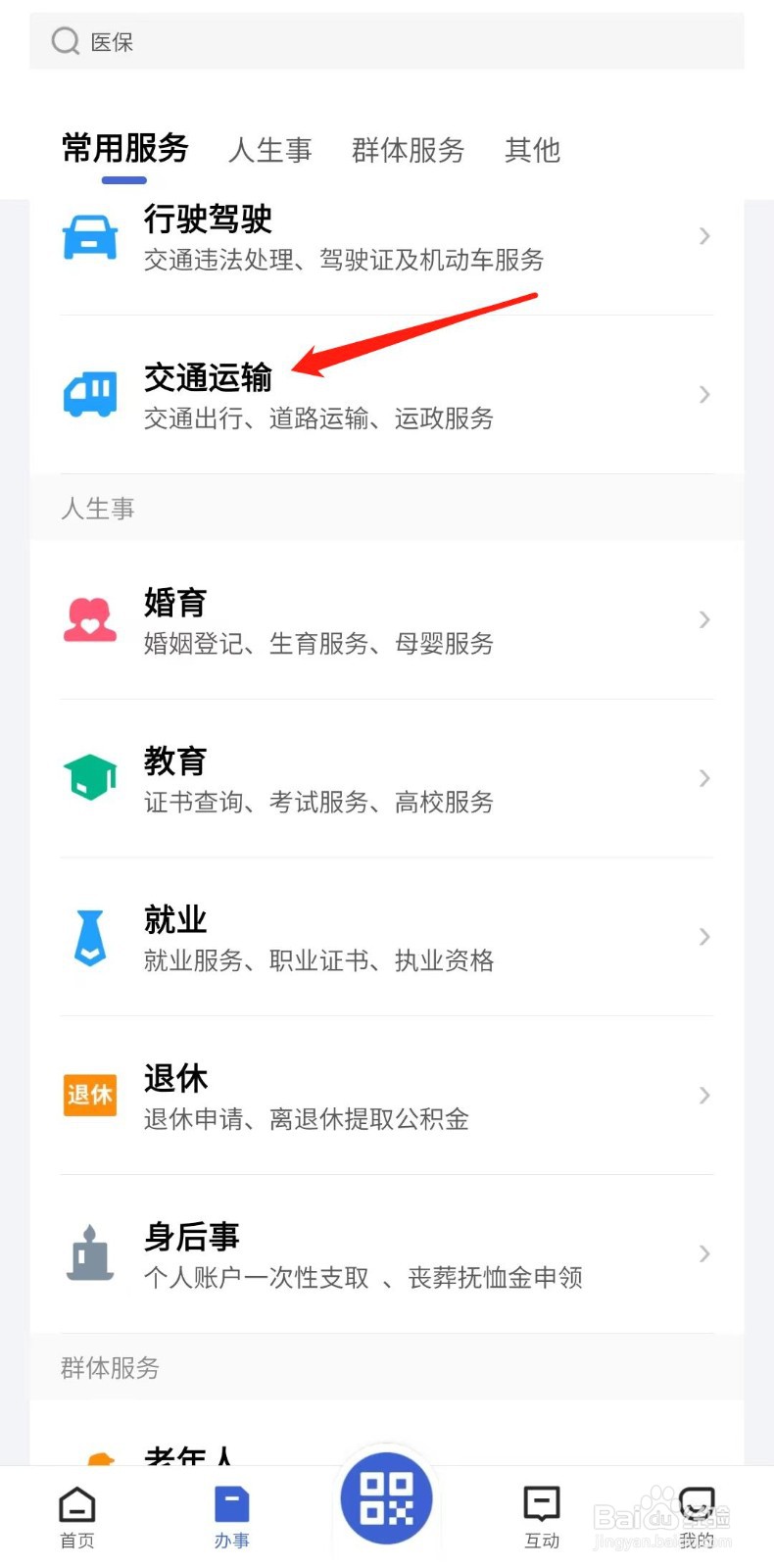Open the 婚育 service row
This screenshot has height=1568, width=774.
tap(386, 620)
